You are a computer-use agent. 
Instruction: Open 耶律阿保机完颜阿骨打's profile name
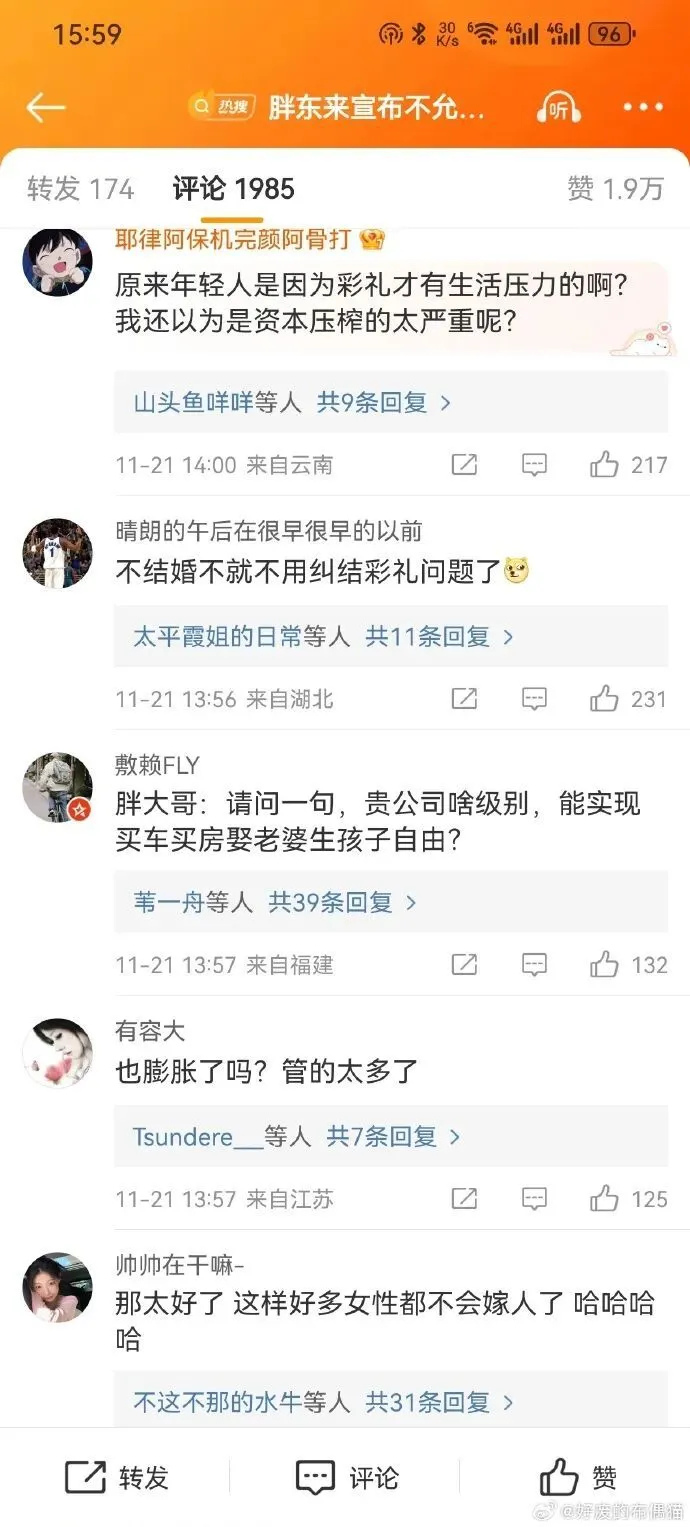coord(232,239)
